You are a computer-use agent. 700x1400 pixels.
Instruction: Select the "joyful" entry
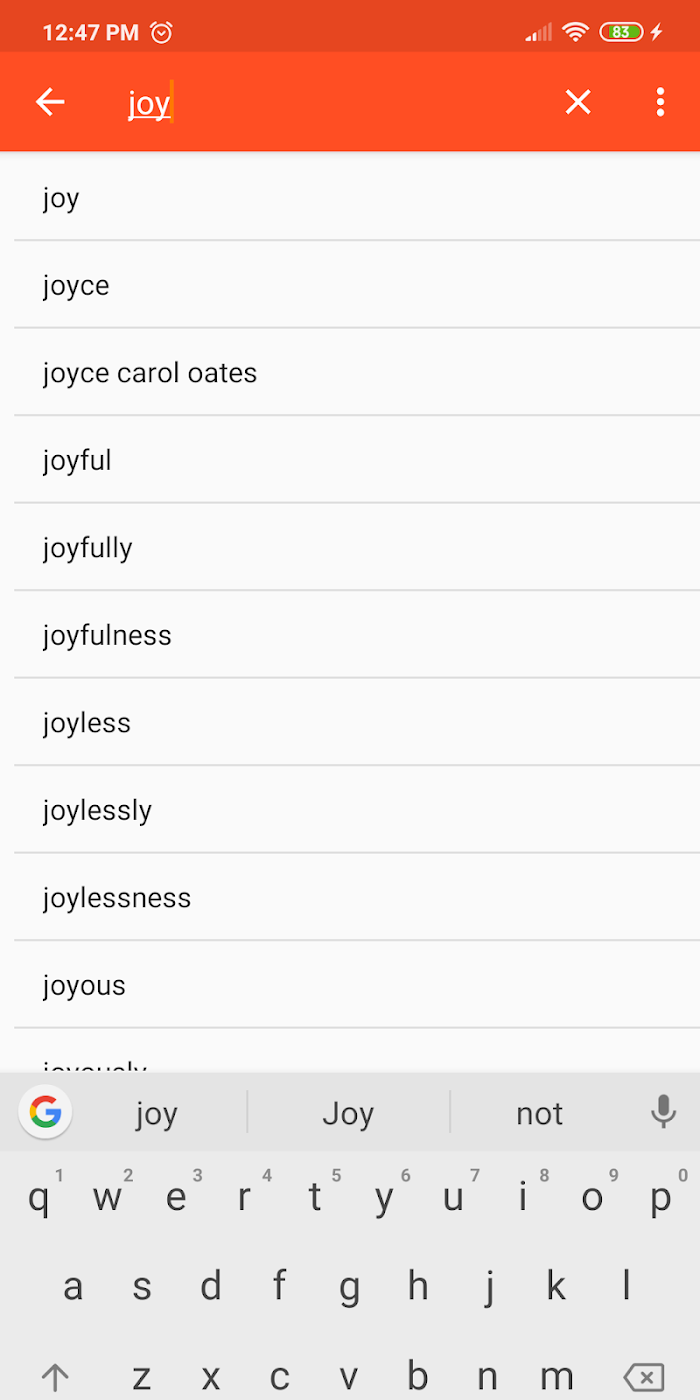click(x=357, y=460)
